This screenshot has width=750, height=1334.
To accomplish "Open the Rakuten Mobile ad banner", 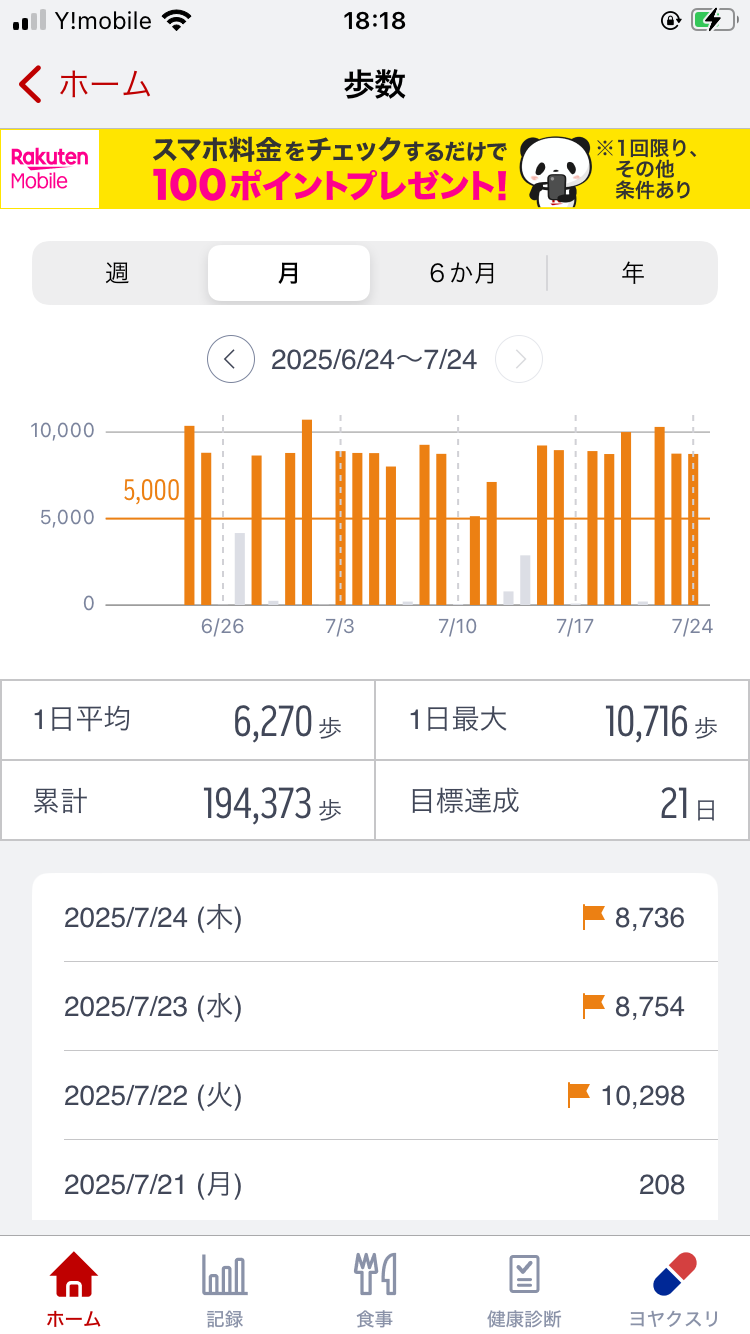I will pyautogui.click(x=375, y=169).
